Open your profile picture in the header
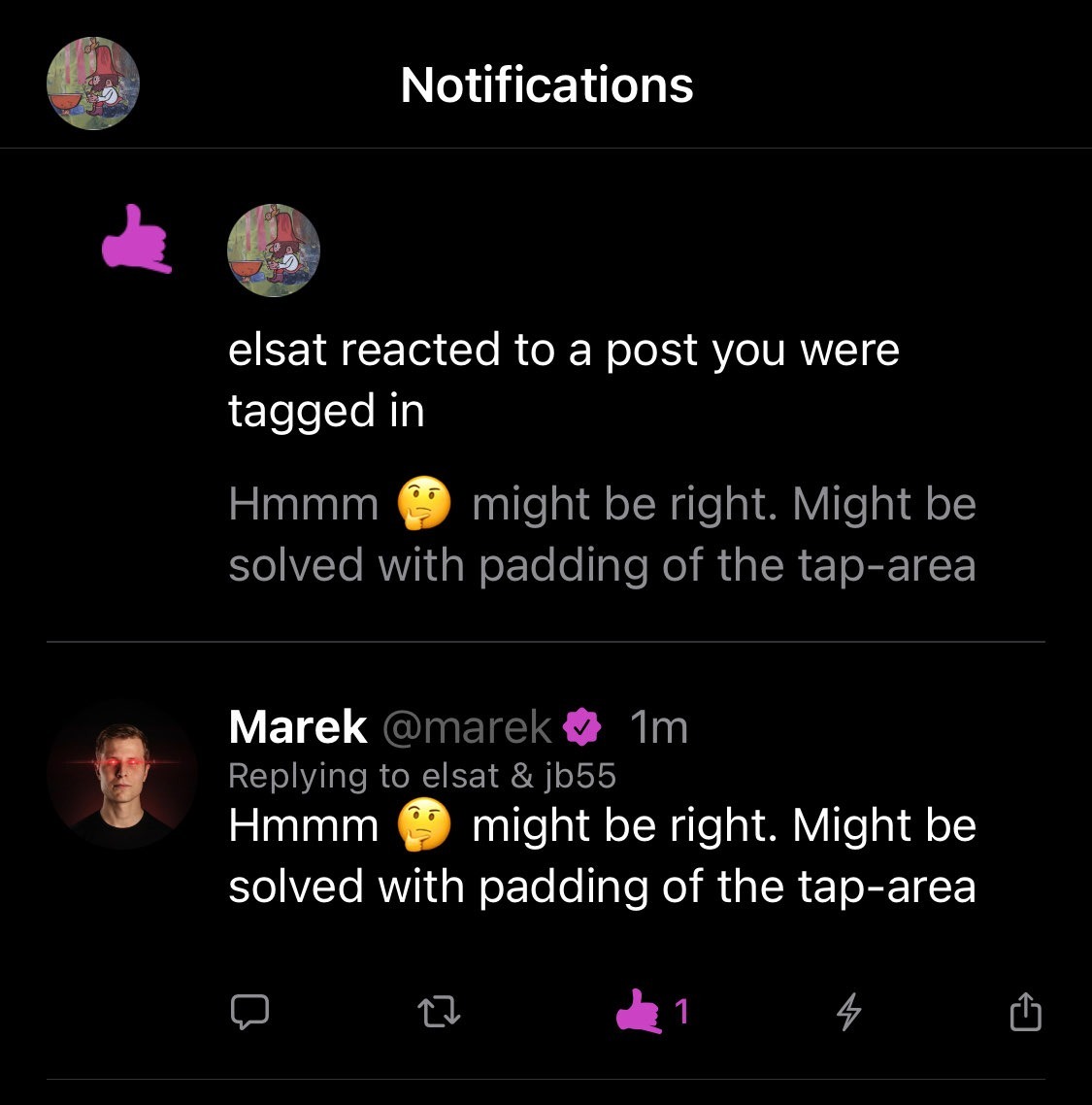 (93, 84)
